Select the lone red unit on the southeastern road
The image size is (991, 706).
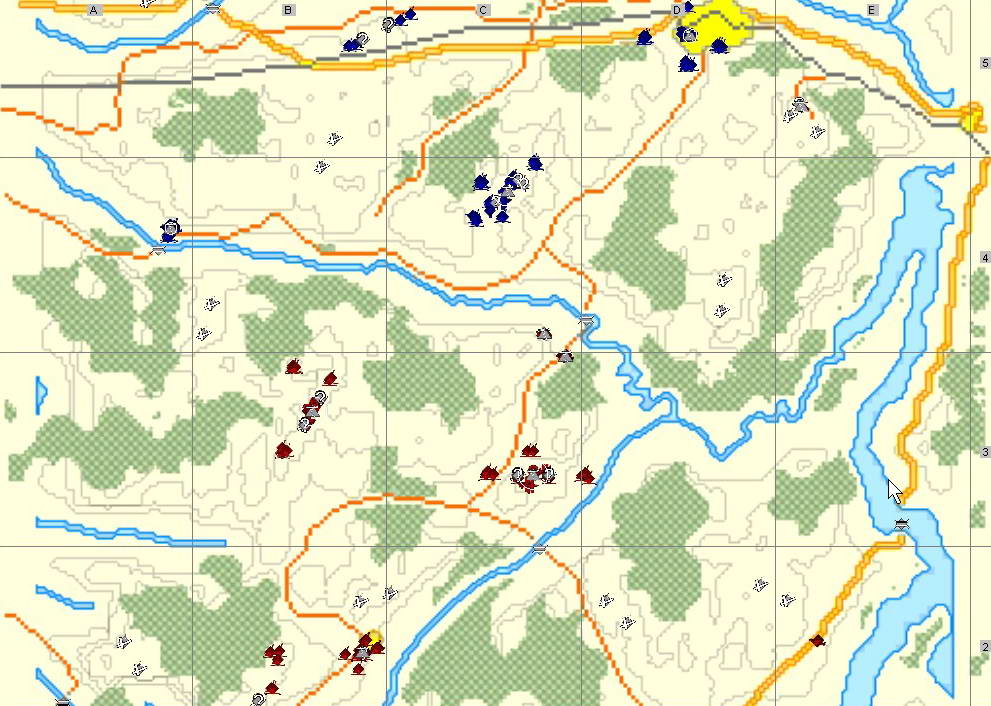pos(817,640)
